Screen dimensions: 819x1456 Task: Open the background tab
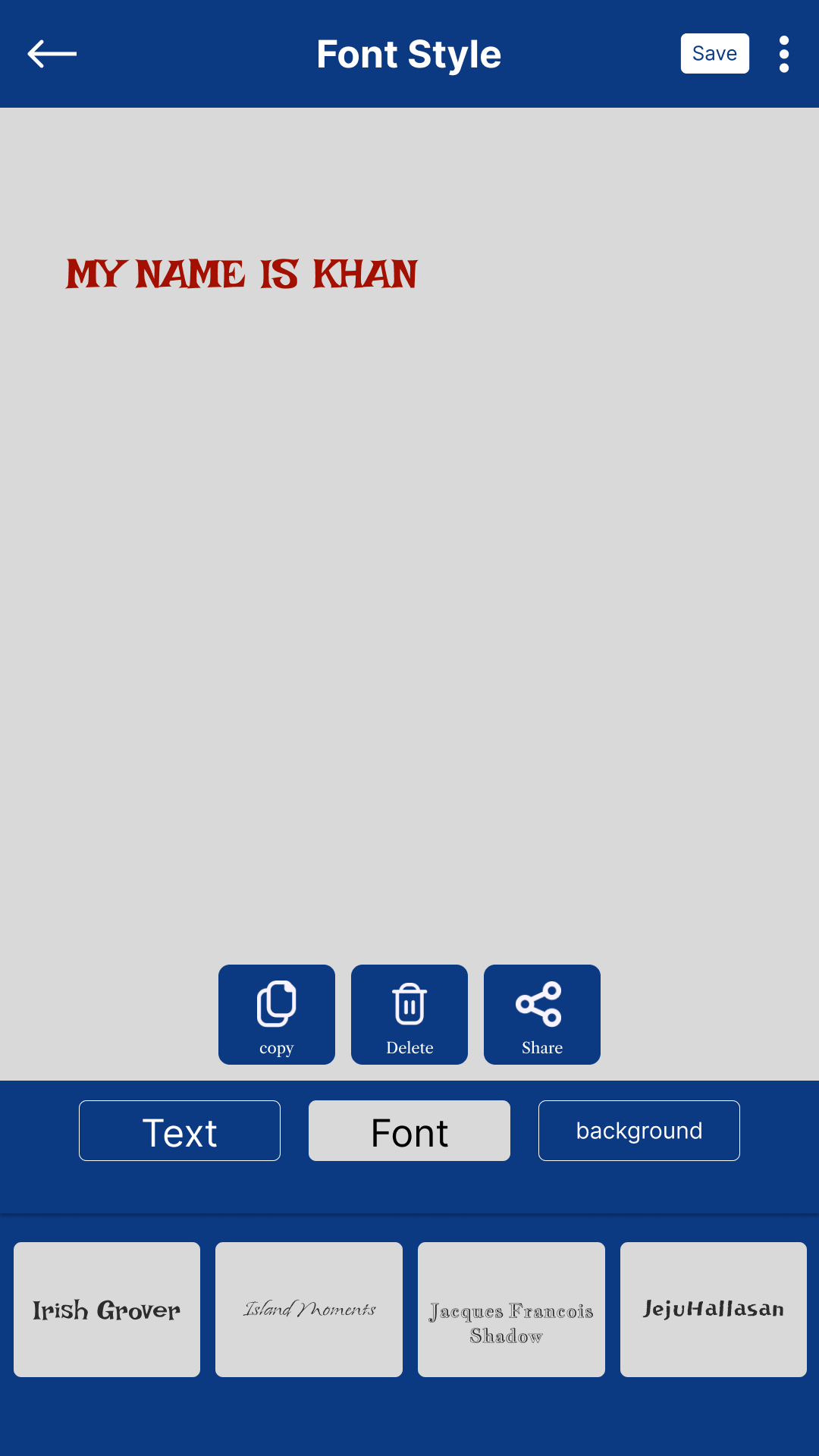(x=639, y=1131)
